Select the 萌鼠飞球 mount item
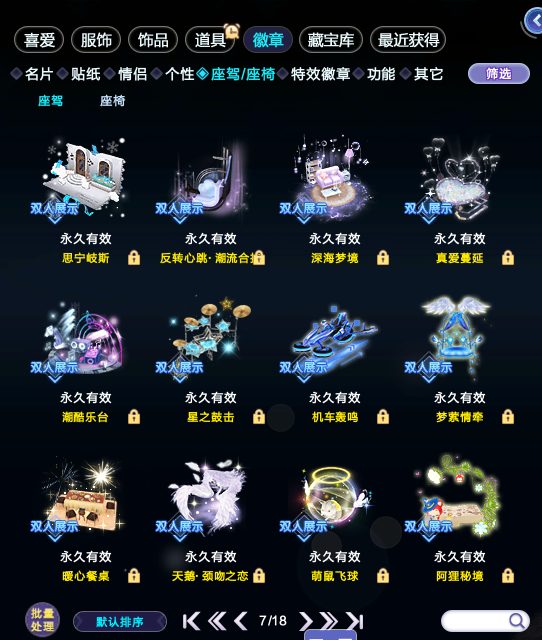Viewport: 542px width, 640px height. tap(335, 498)
